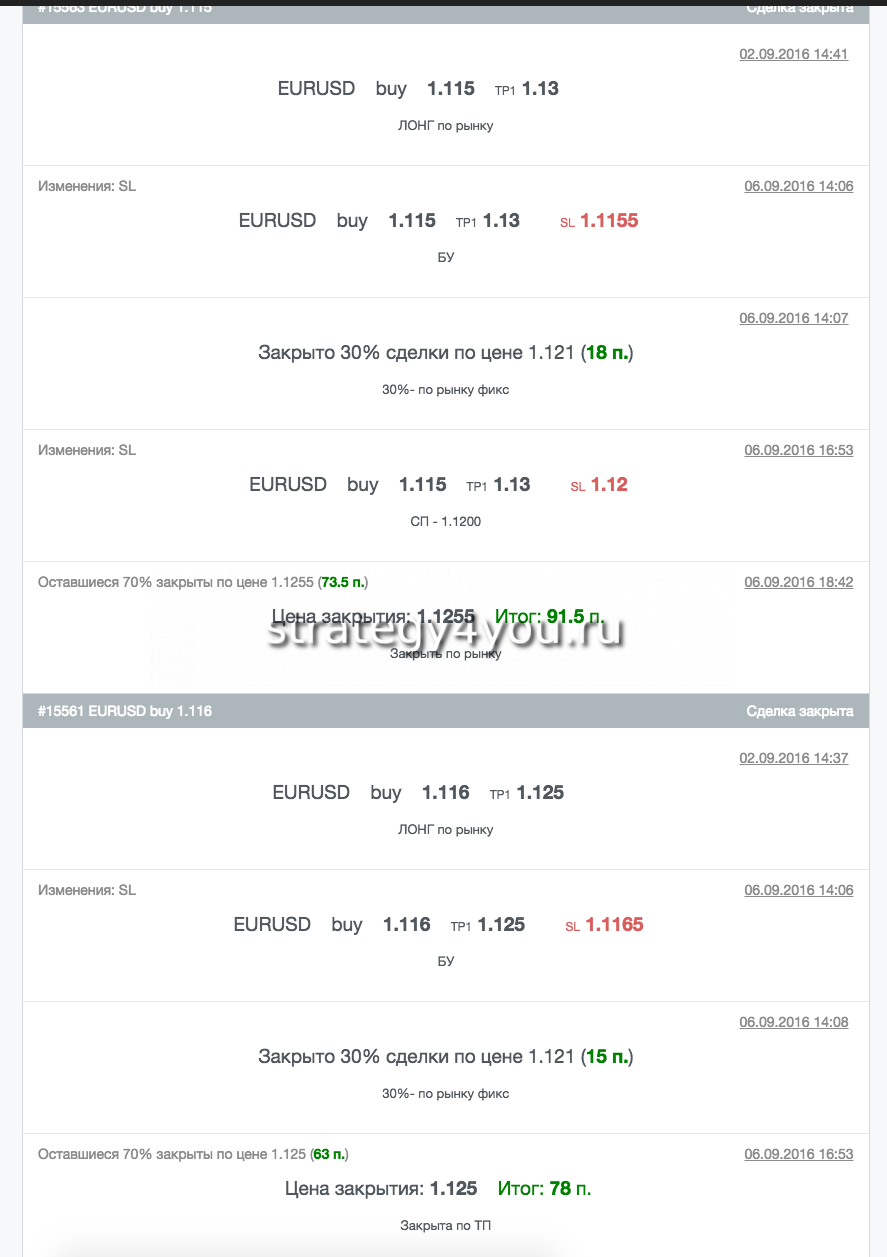Image resolution: width=887 pixels, height=1257 pixels.
Task: Open the 06.09.2016 14:07 timestamp link
Action: pos(793,318)
